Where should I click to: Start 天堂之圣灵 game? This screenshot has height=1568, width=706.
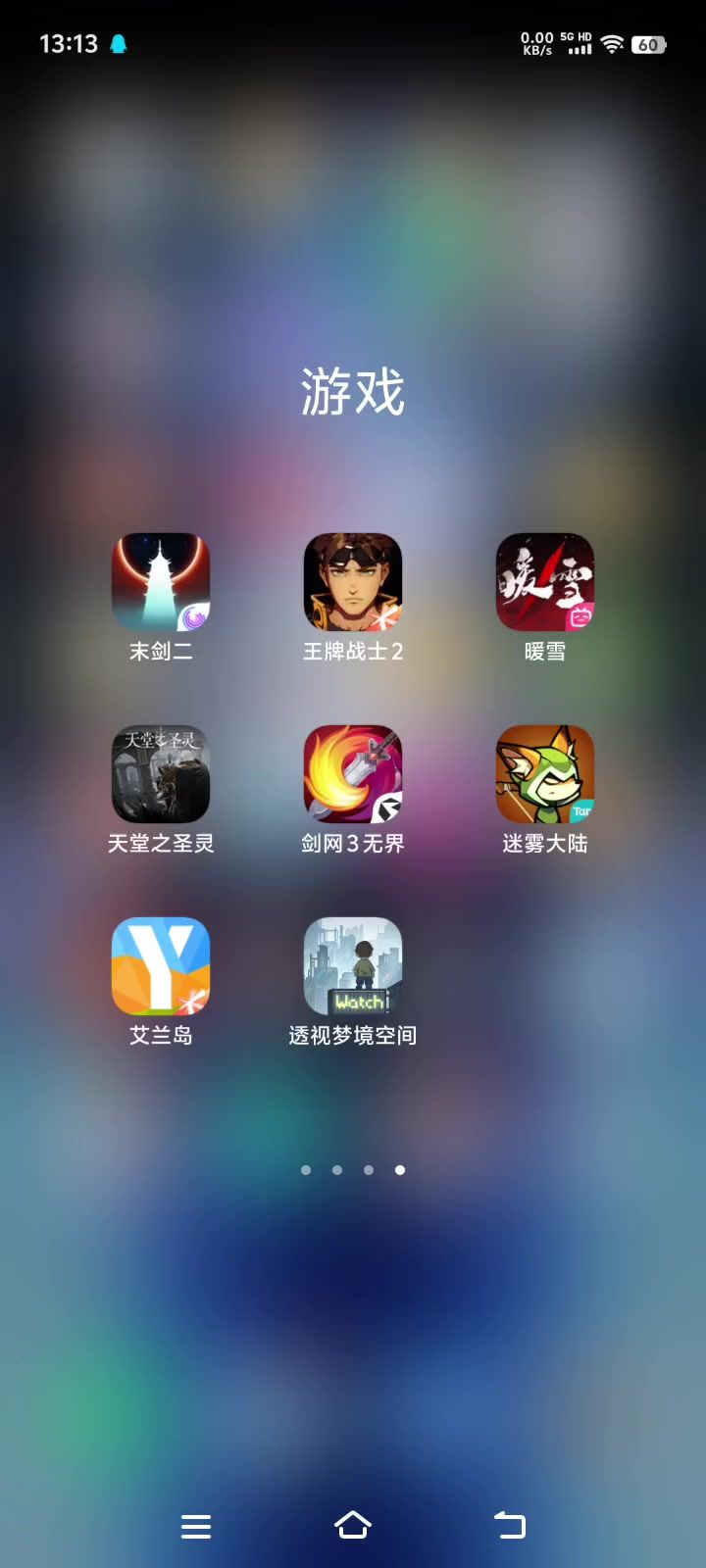pos(161,774)
